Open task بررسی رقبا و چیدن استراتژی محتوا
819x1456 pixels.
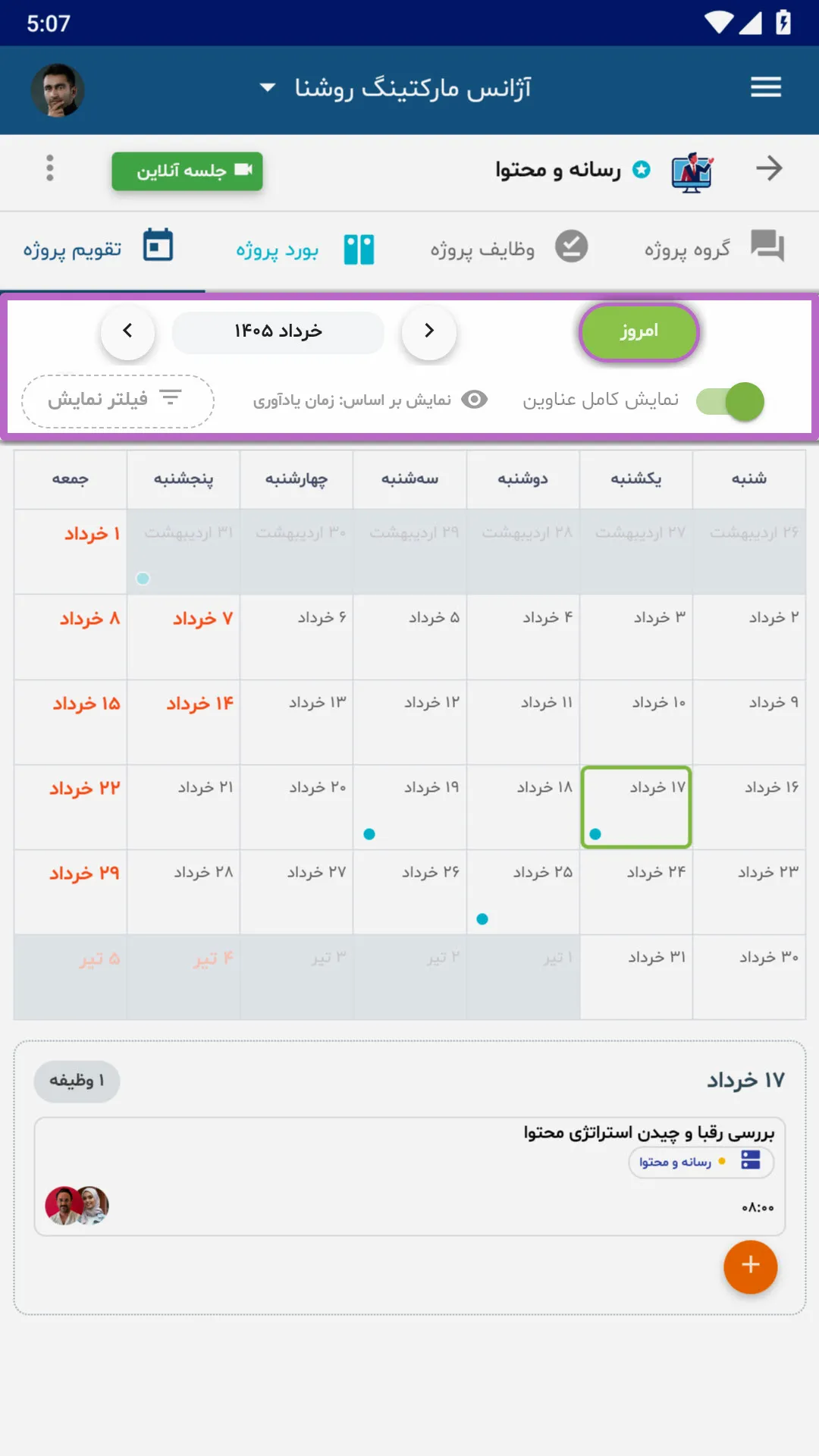pos(409,1176)
